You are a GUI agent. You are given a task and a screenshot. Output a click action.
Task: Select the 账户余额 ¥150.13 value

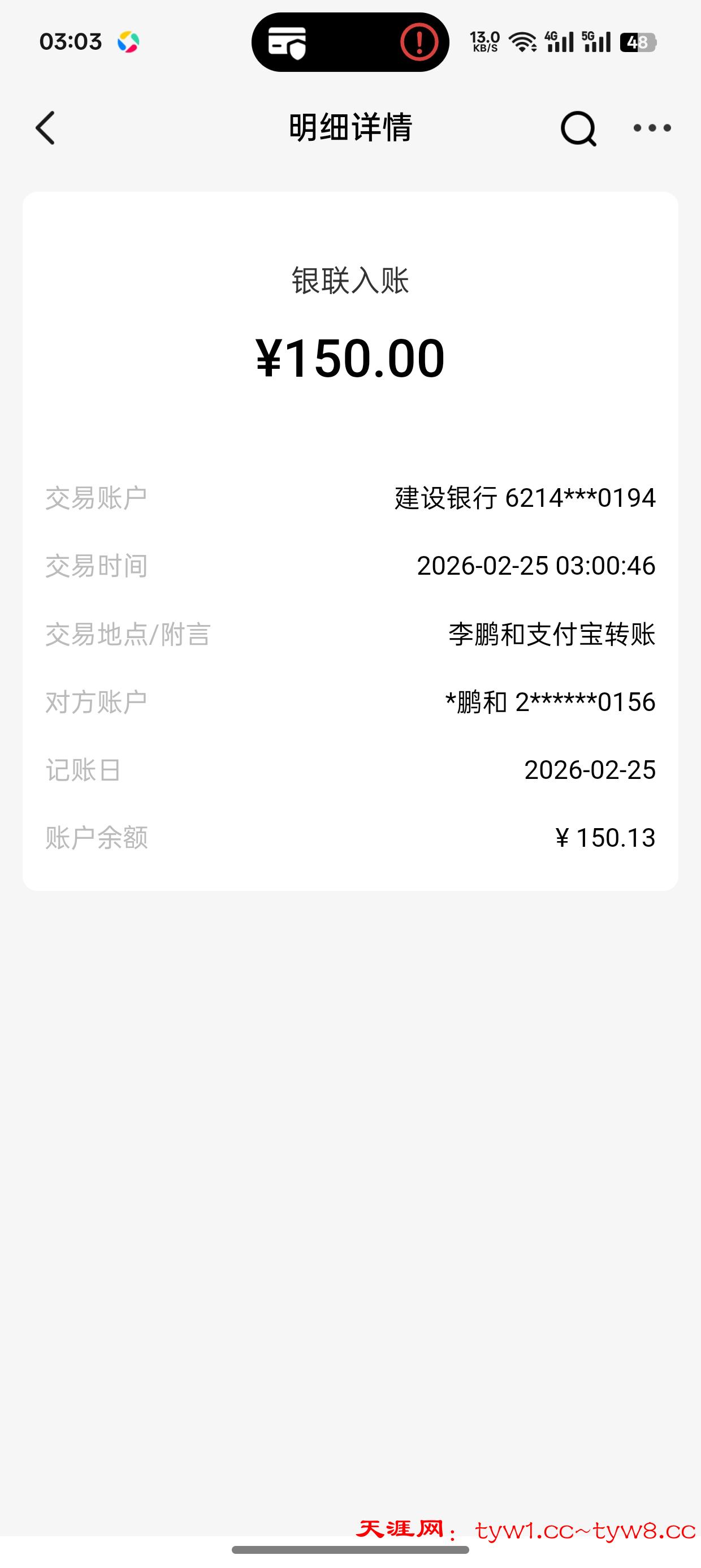[608, 838]
